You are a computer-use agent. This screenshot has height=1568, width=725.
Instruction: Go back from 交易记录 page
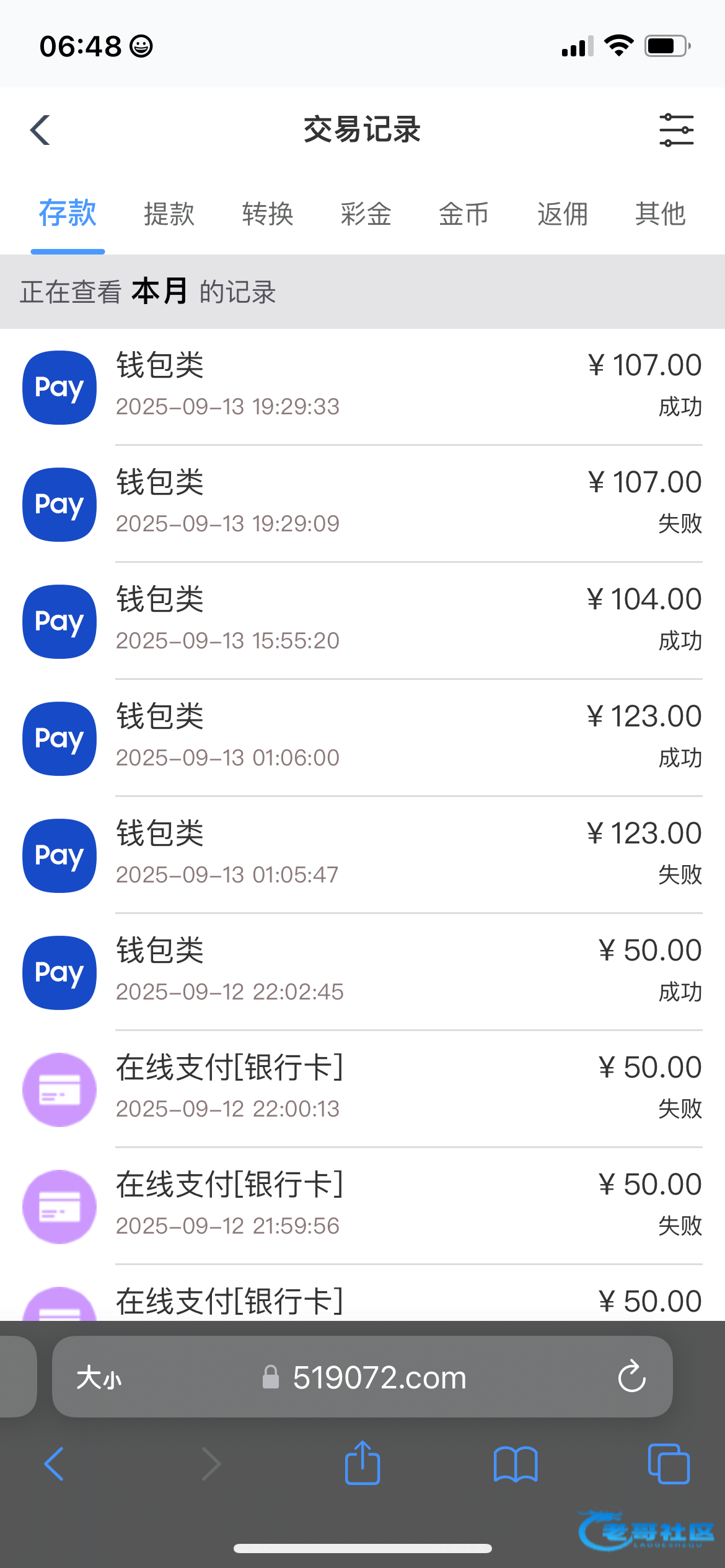(41, 130)
